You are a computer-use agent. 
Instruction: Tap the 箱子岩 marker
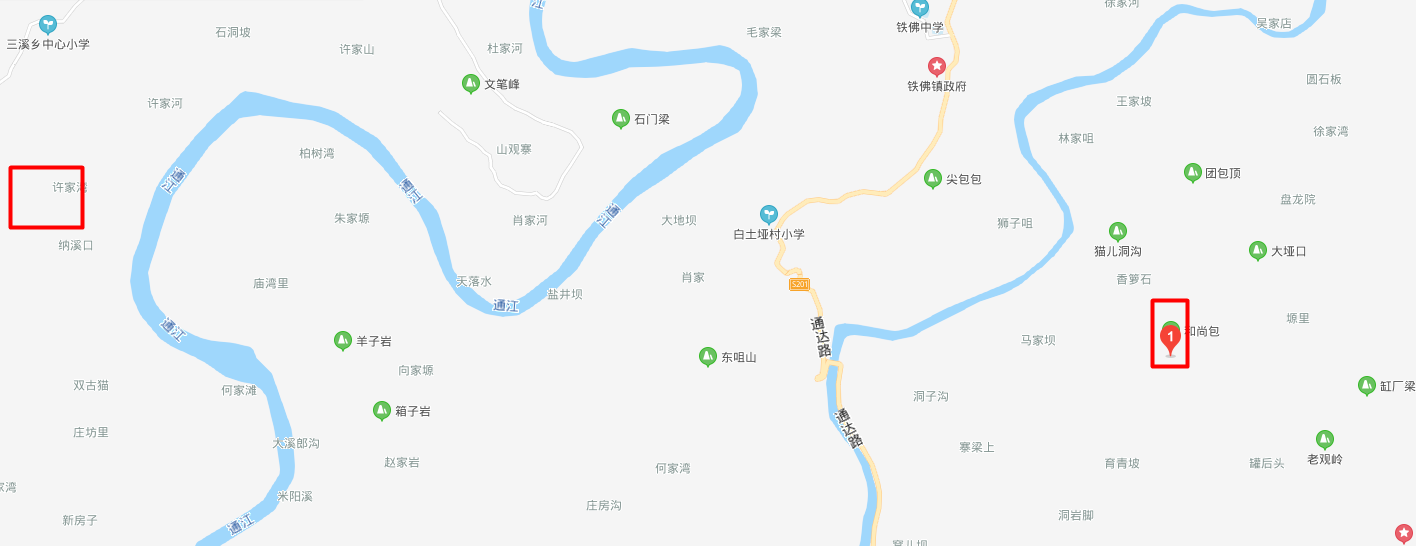tap(381, 410)
